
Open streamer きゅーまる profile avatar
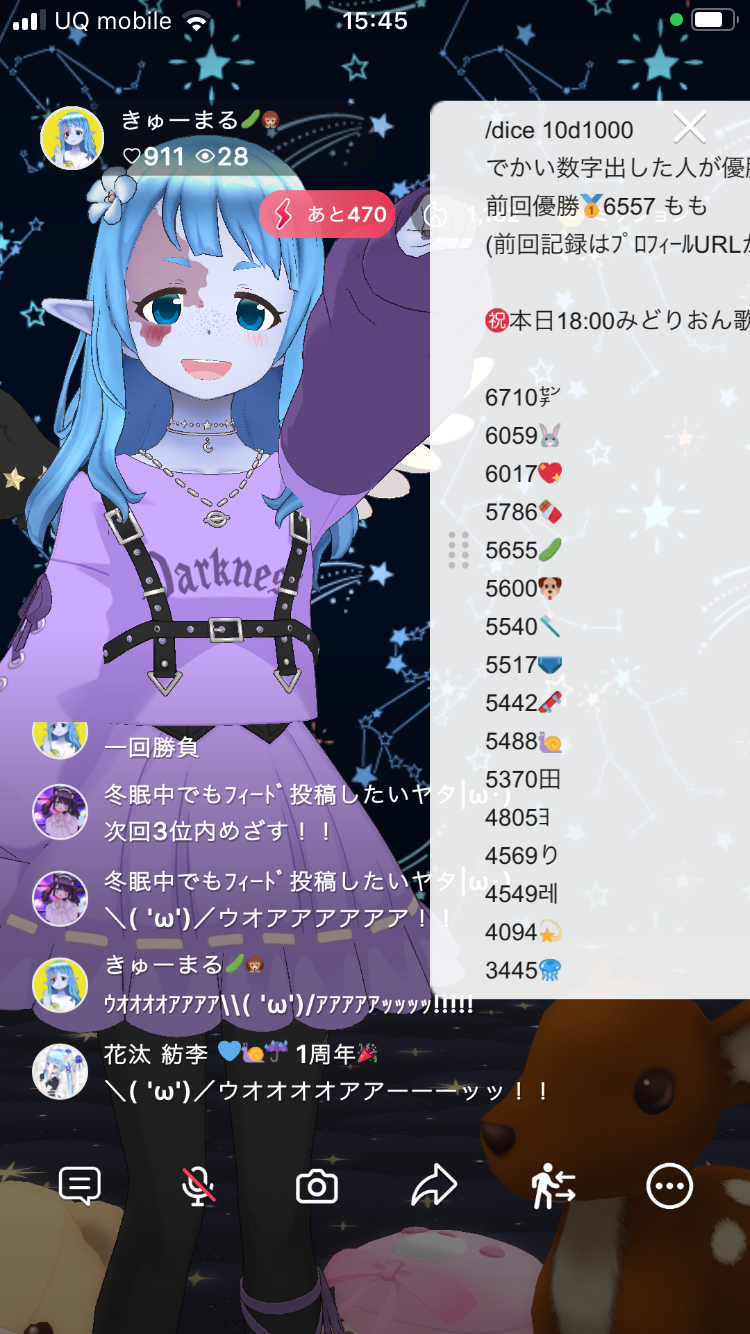(72, 138)
